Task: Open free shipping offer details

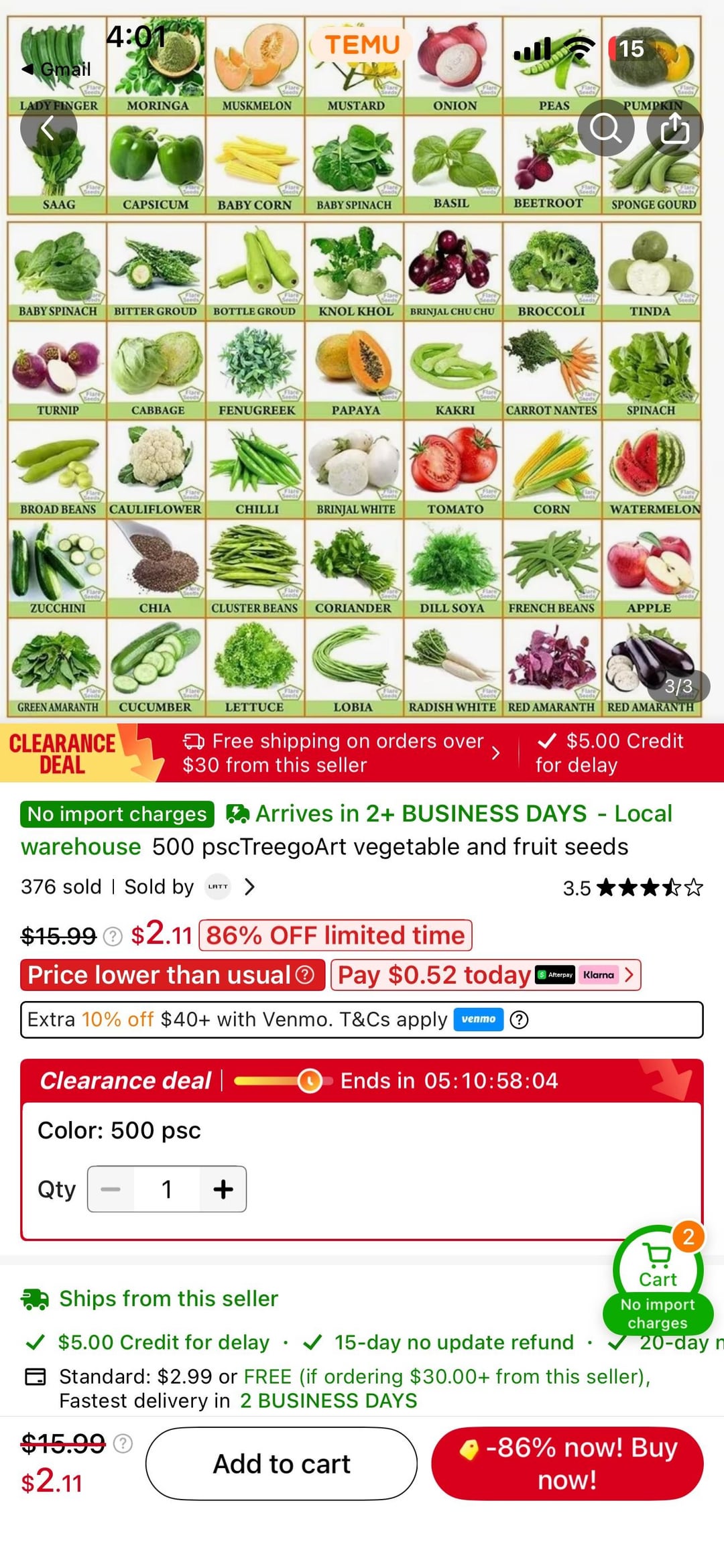Action: pyautogui.click(x=342, y=753)
